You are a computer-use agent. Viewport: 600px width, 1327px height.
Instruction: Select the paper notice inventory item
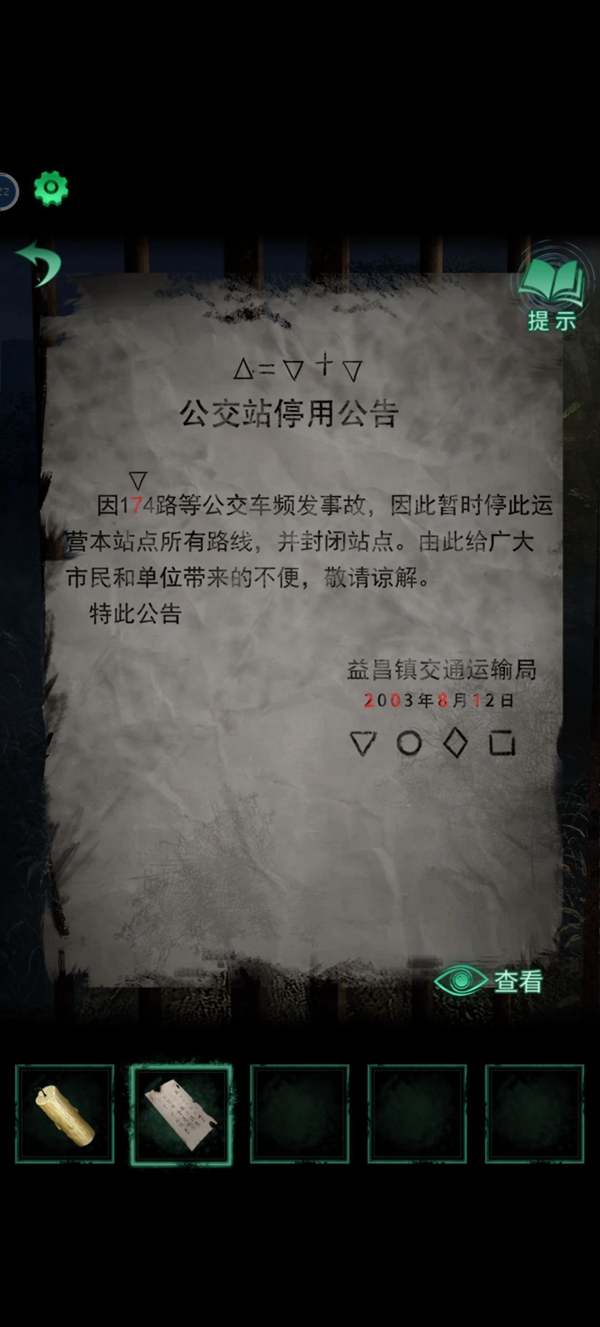[182, 1114]
